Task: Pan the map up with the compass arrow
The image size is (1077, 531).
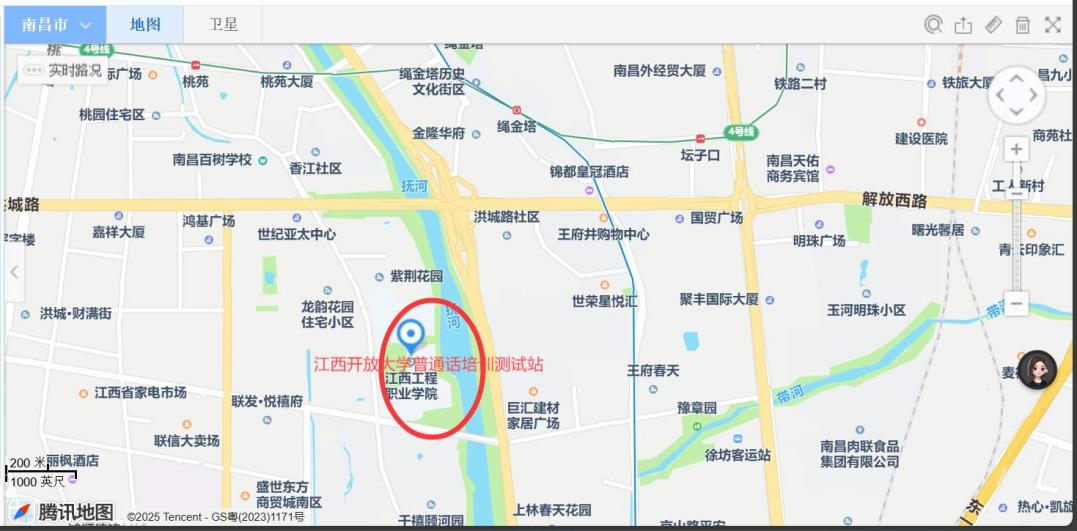Action: click(1017, 78)
